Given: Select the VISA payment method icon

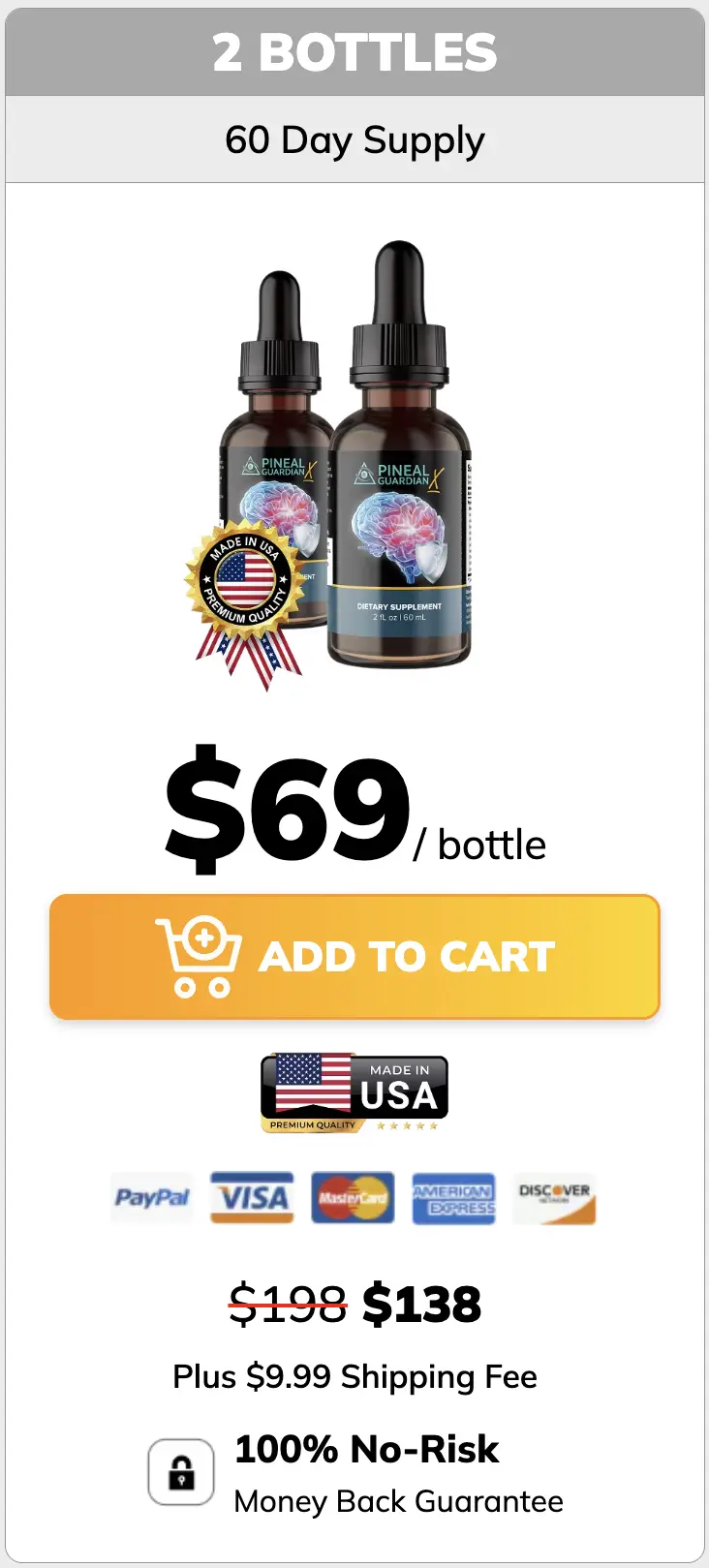Looking at the screenshot, I should (x=251, y=1197).
